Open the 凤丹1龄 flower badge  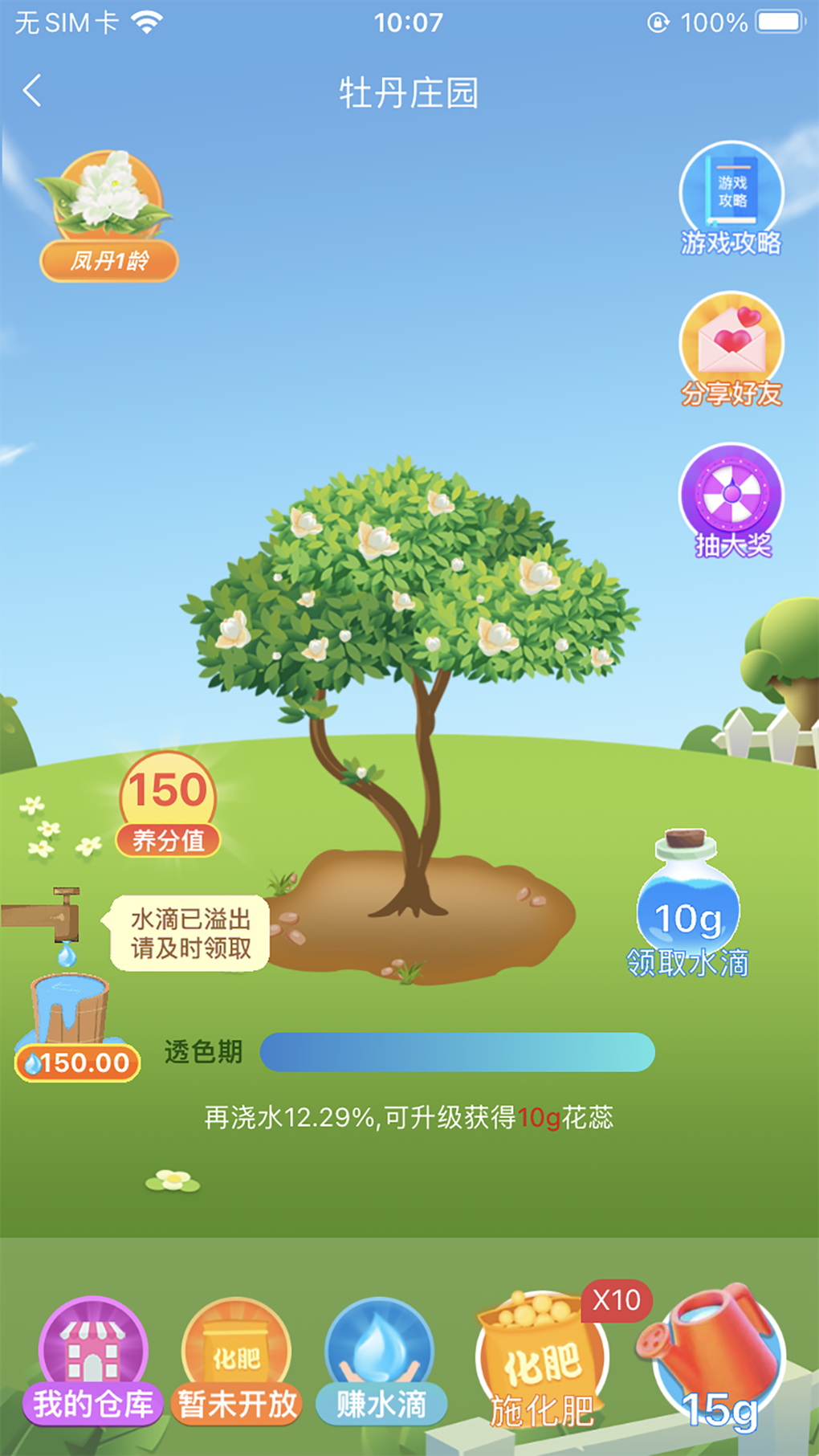(108, 217)
